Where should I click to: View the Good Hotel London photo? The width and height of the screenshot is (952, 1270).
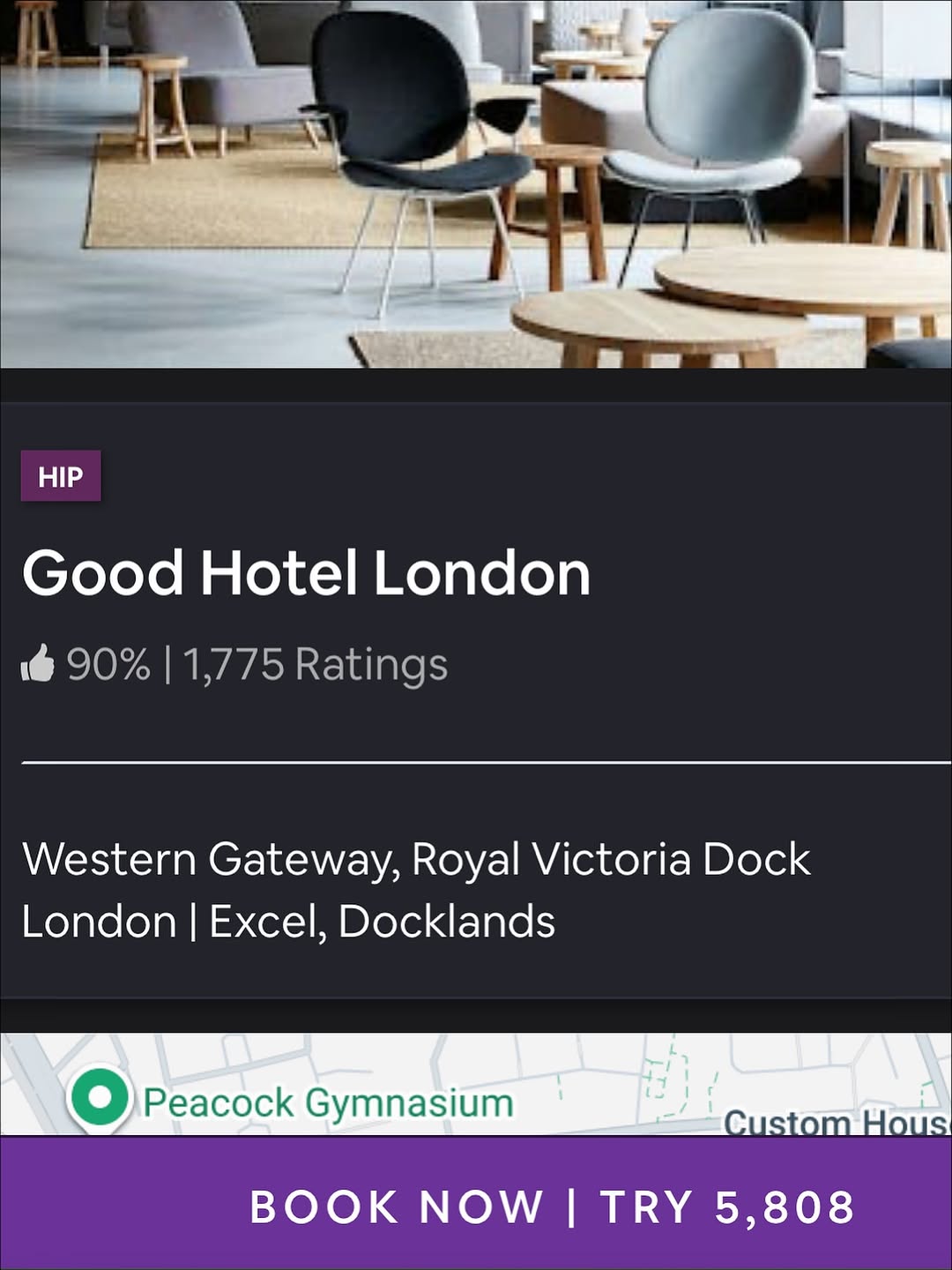tap(476, 183)
